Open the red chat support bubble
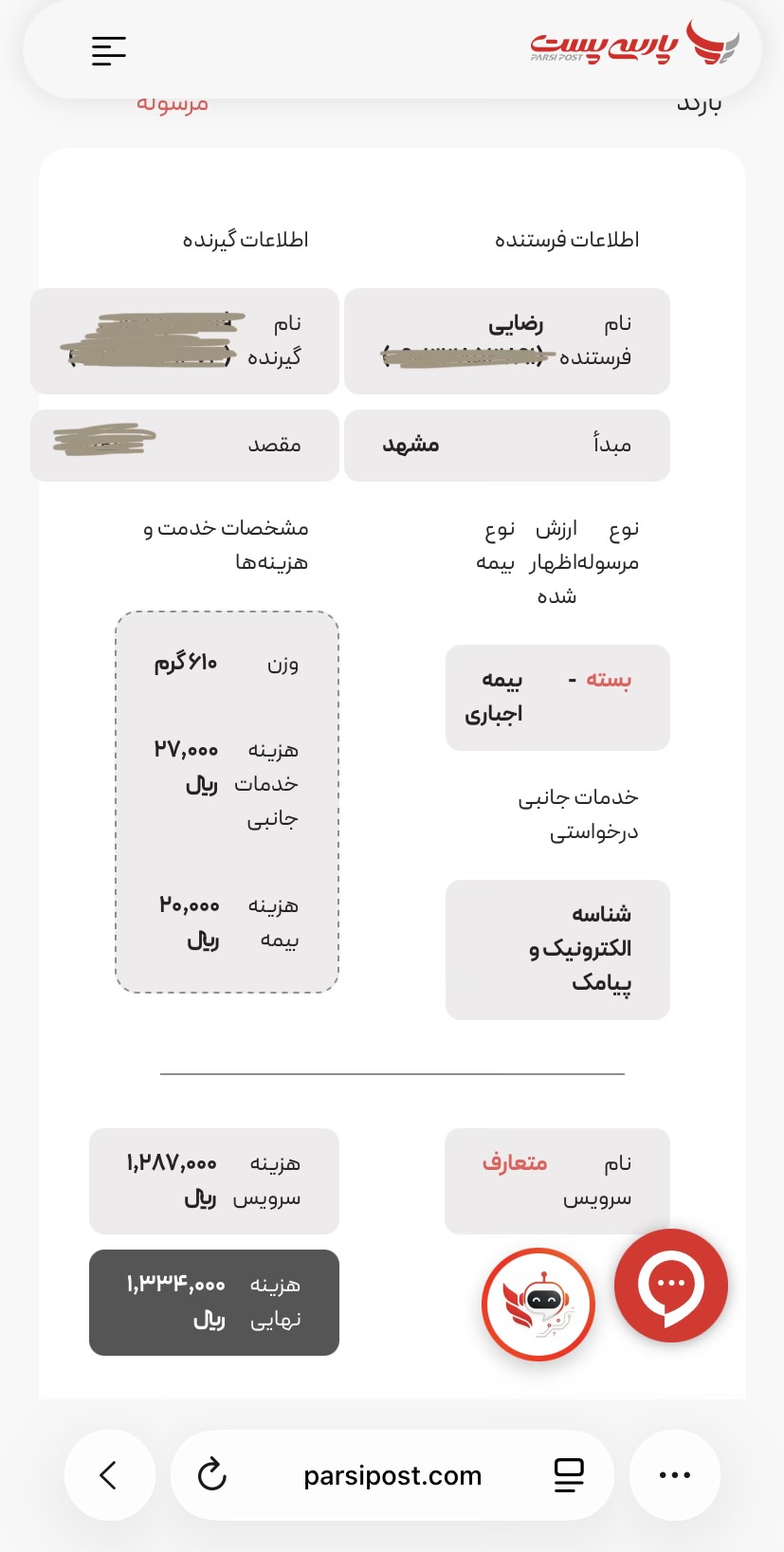 (x=671, y=1286)
